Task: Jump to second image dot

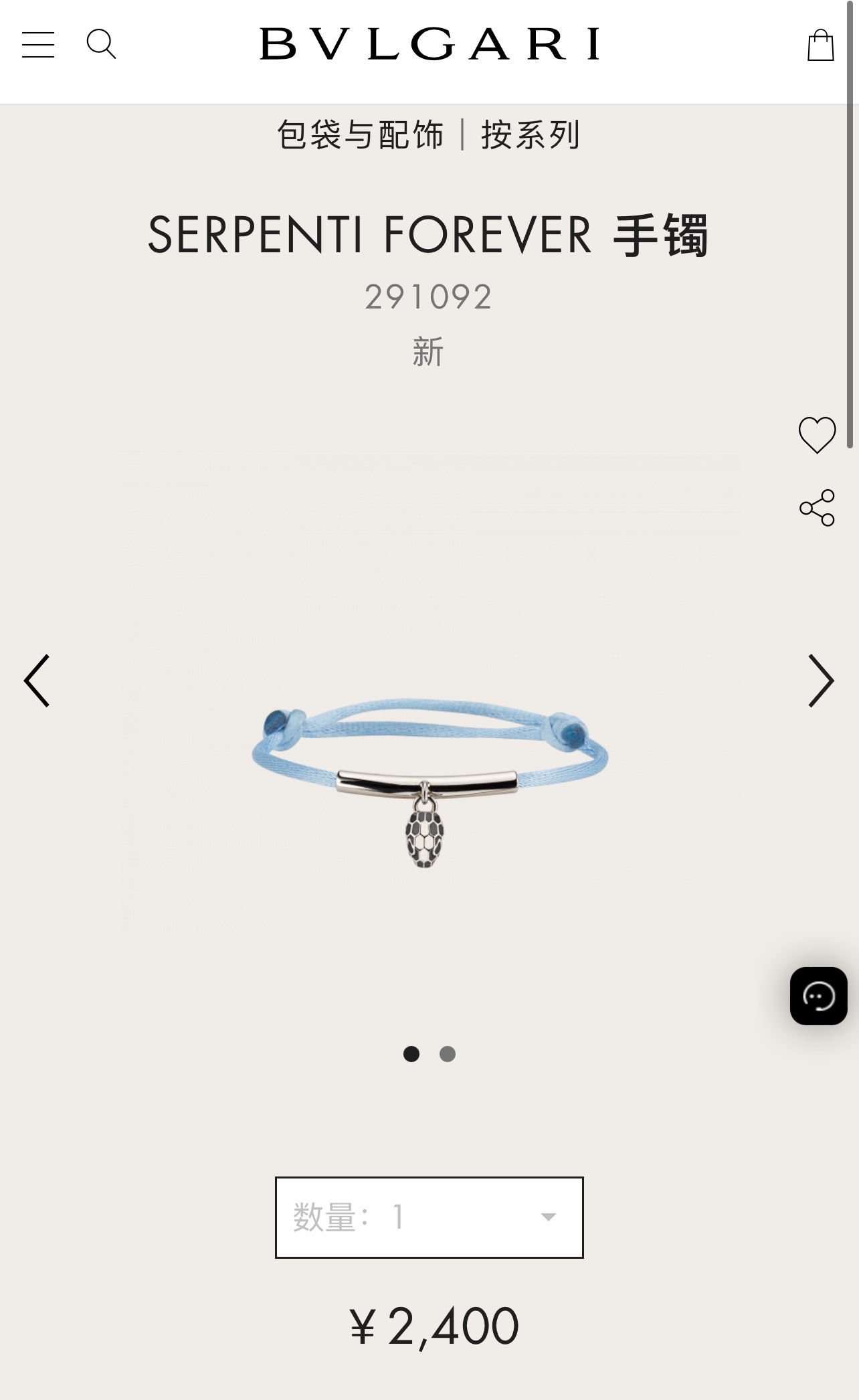Action: tap(448, 1054)
